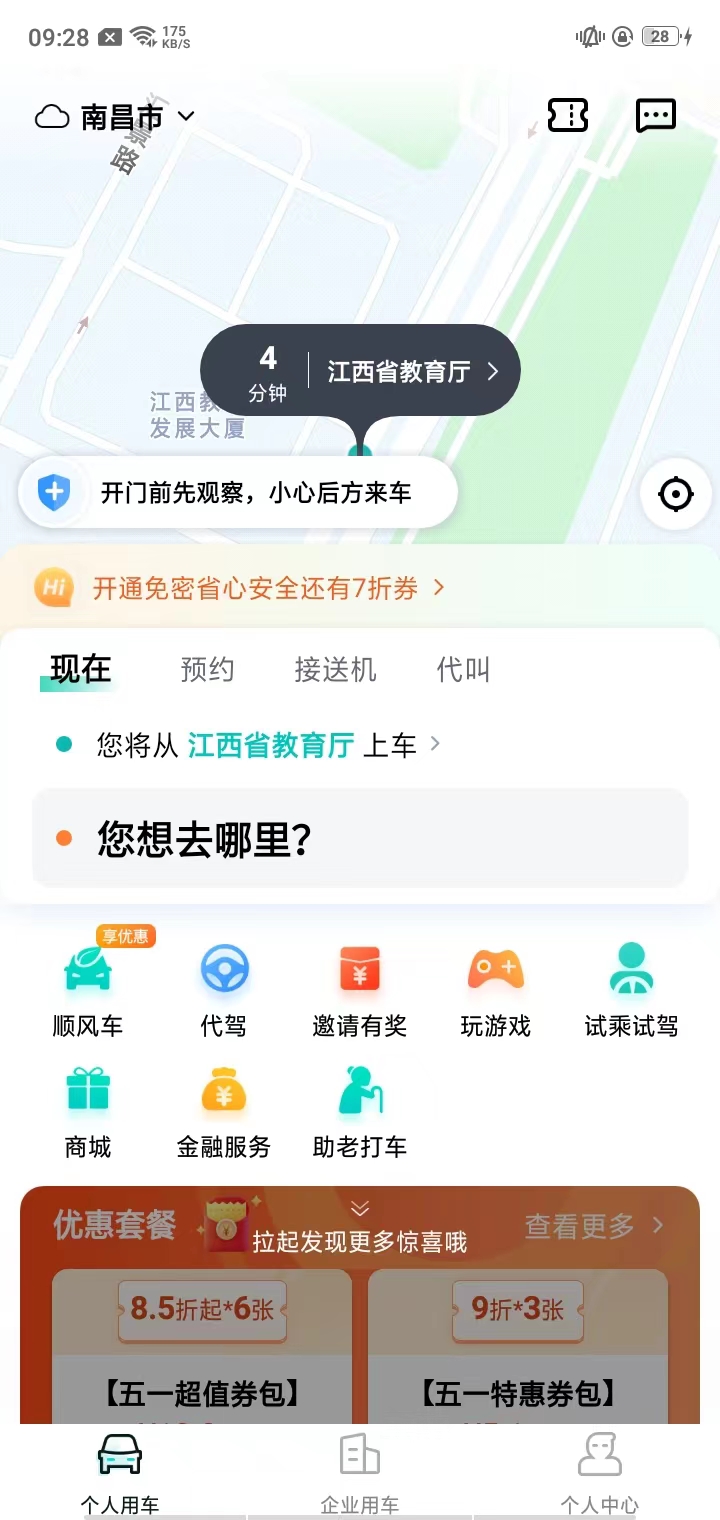Switch to the 接送机 tab
Viewport: 720px width, 1520px height.
click(335, 669)
